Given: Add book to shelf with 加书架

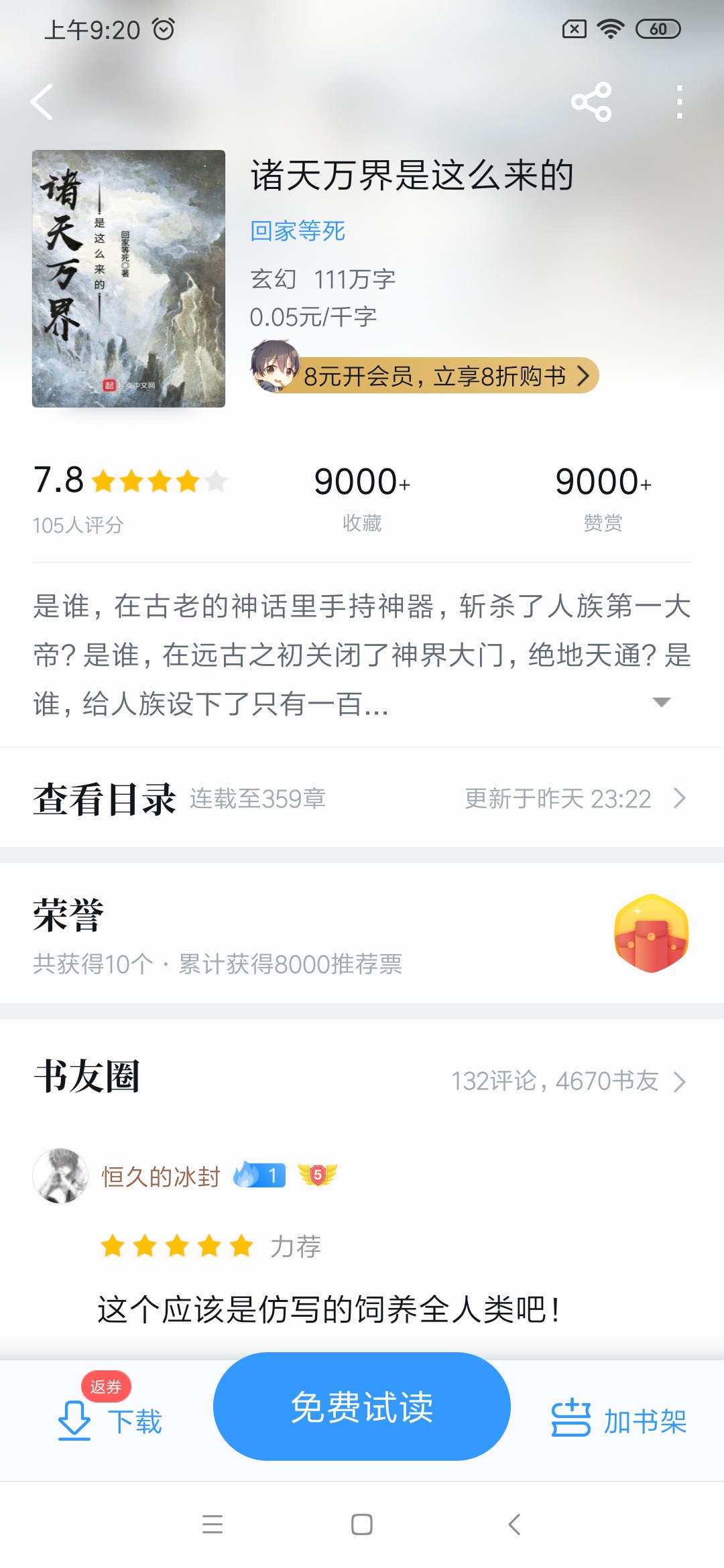Looking at the screenshot, I should click(x=619, y=1421).
